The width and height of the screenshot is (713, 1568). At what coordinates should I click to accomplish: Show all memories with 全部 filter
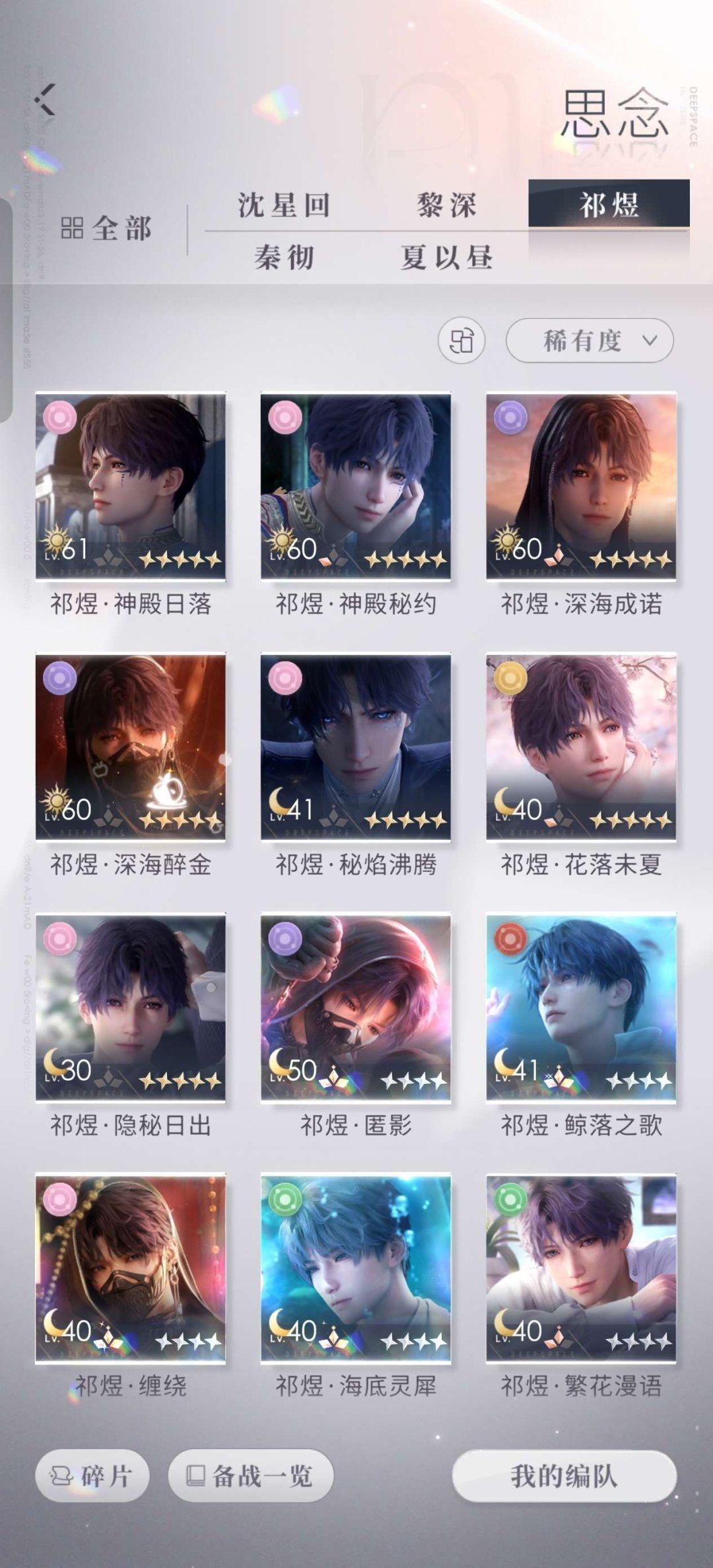tap(106, 228)
